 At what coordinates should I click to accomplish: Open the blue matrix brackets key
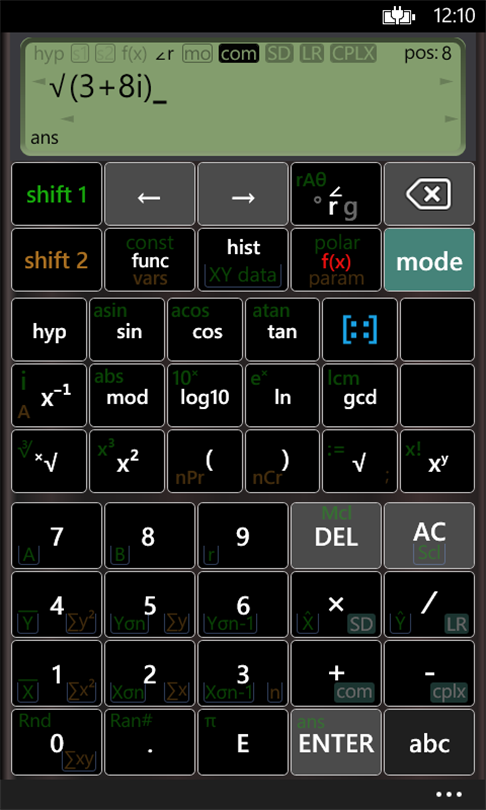coord(360,330)
